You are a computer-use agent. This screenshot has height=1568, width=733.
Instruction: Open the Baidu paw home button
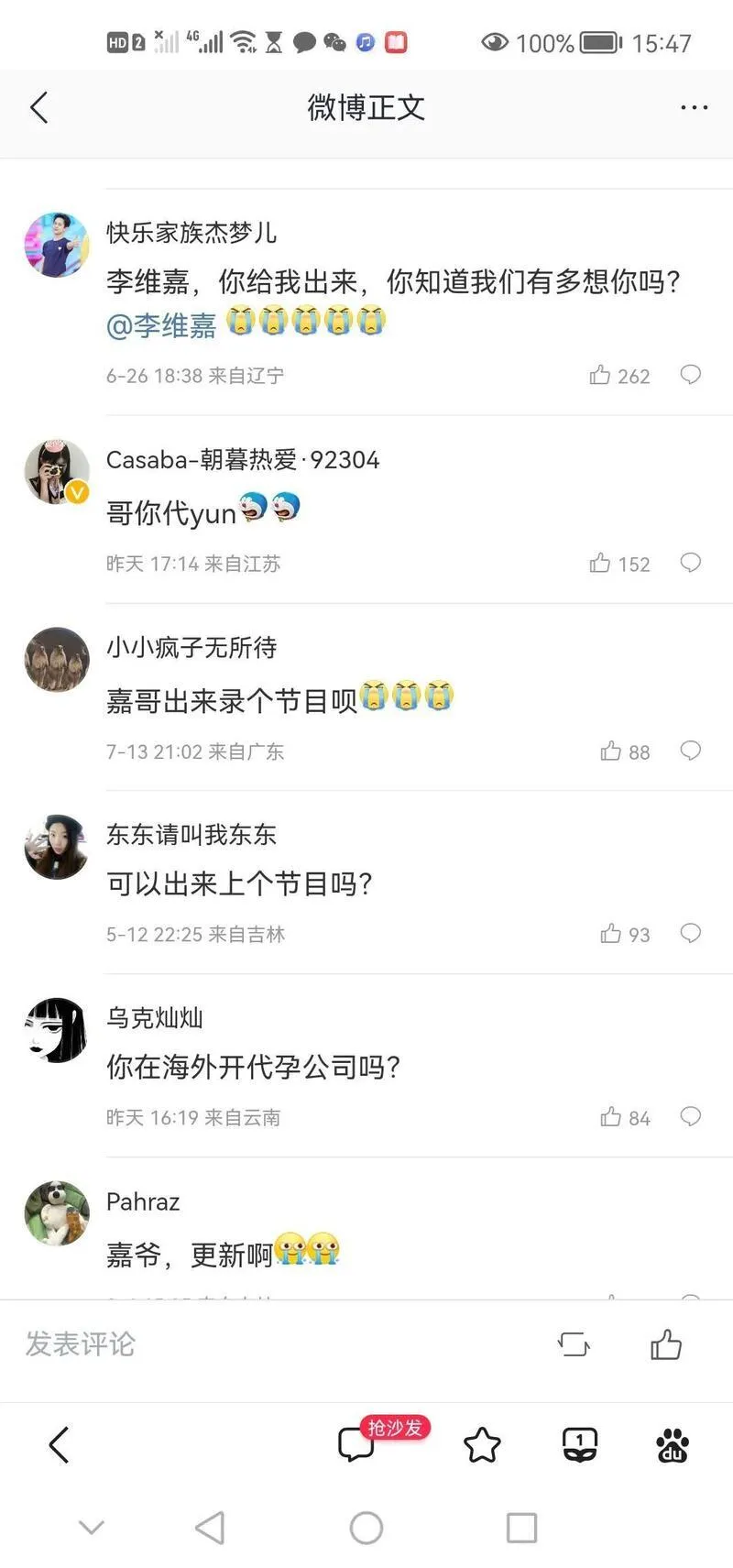pos(673,1445)
